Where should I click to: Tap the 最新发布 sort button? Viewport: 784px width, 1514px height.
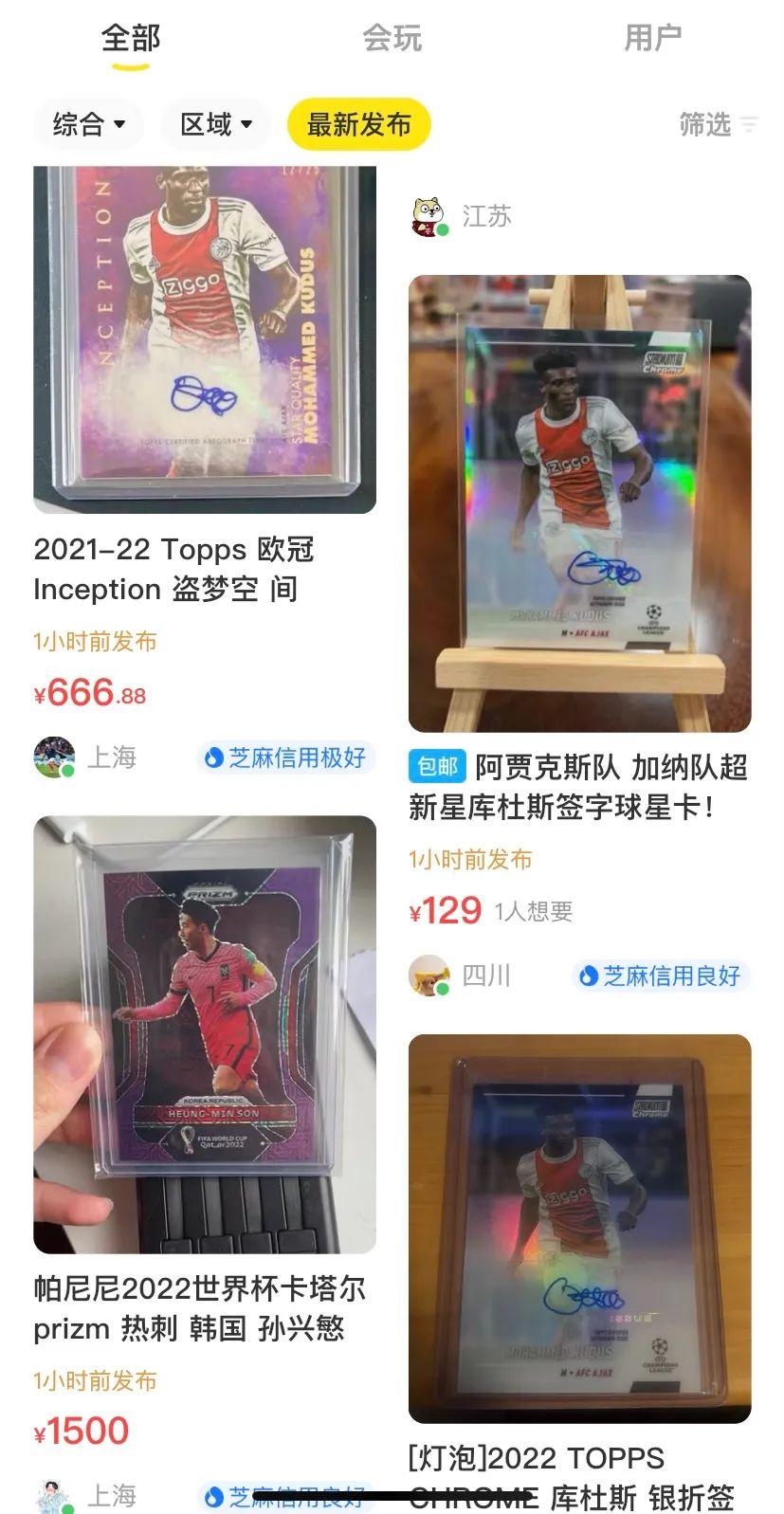click(358, 124)
